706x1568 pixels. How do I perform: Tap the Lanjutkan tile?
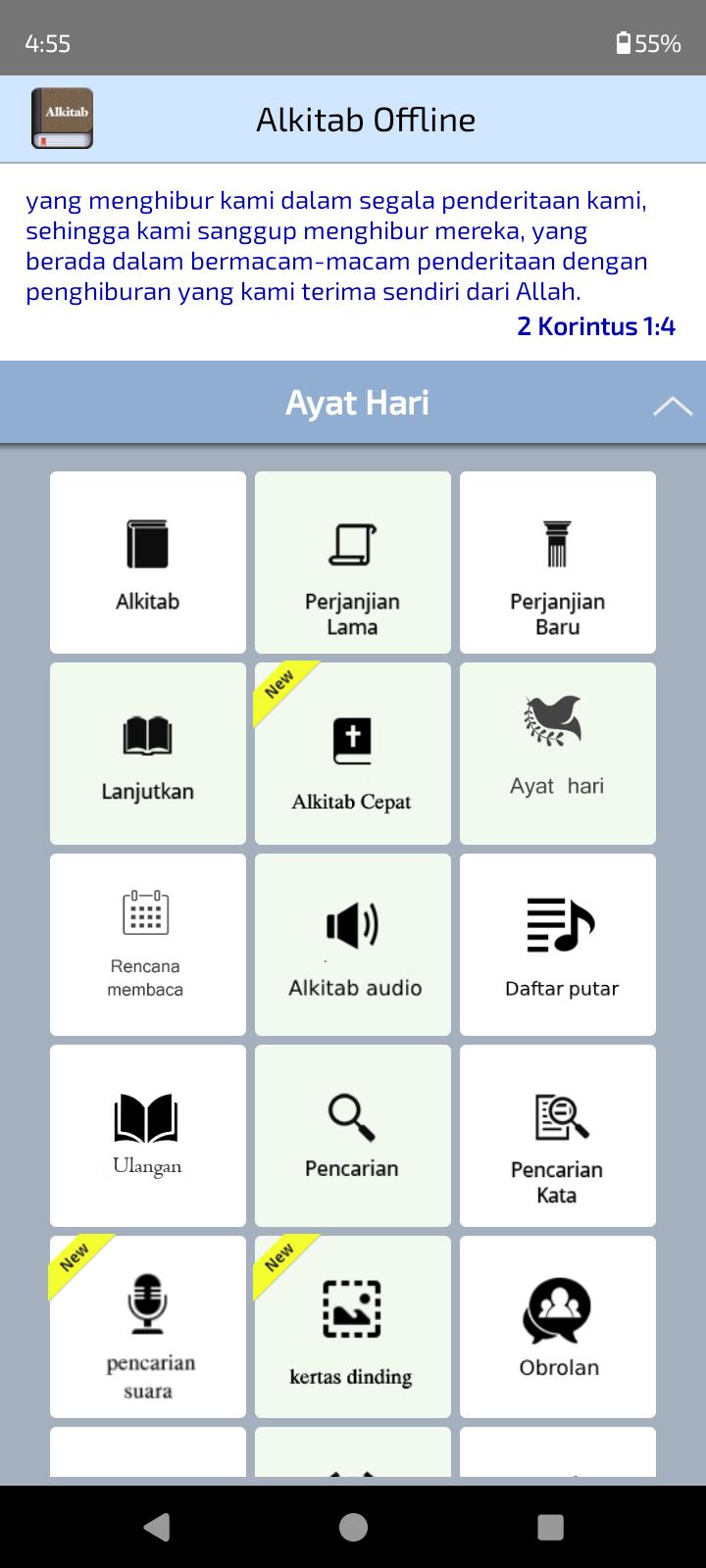click(148, 754)
